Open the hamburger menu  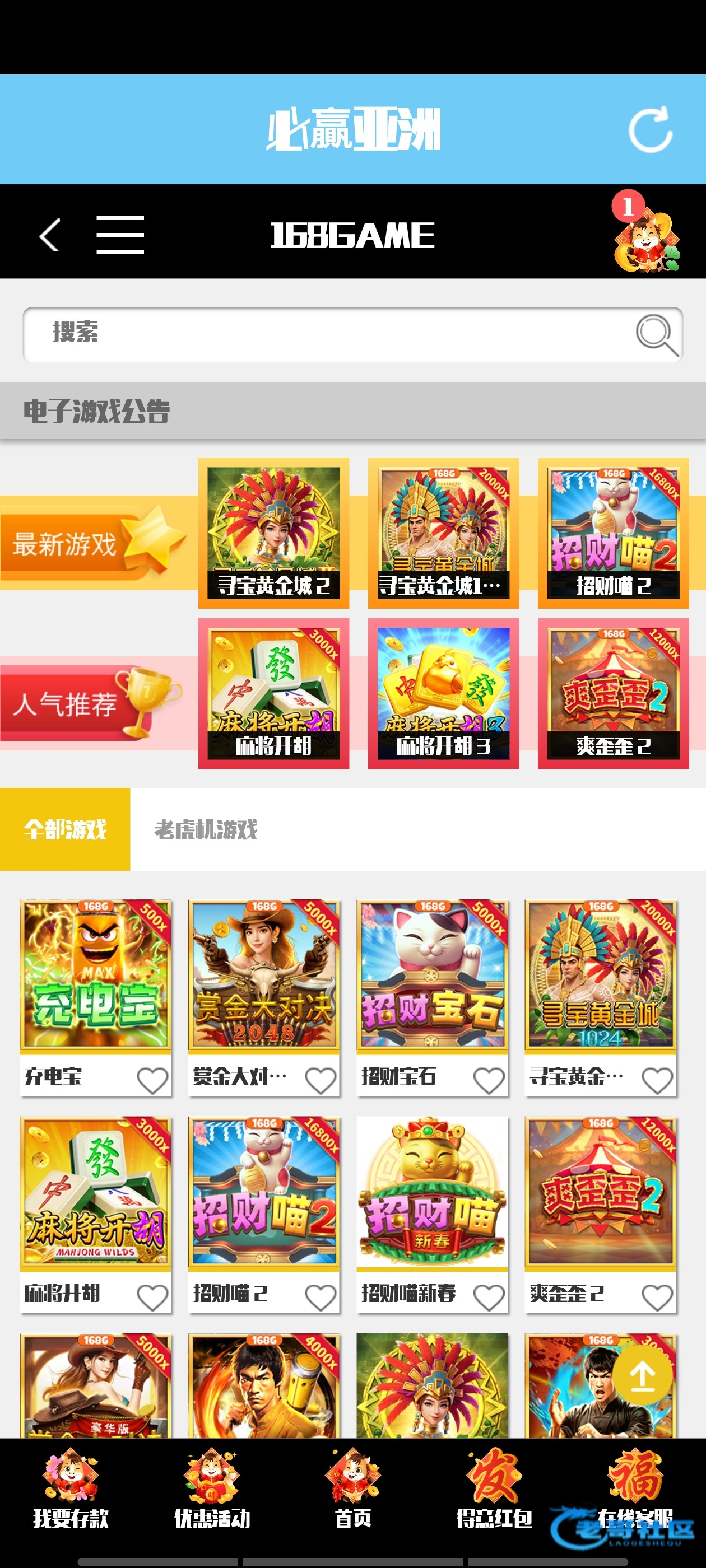tap(120, 234)
